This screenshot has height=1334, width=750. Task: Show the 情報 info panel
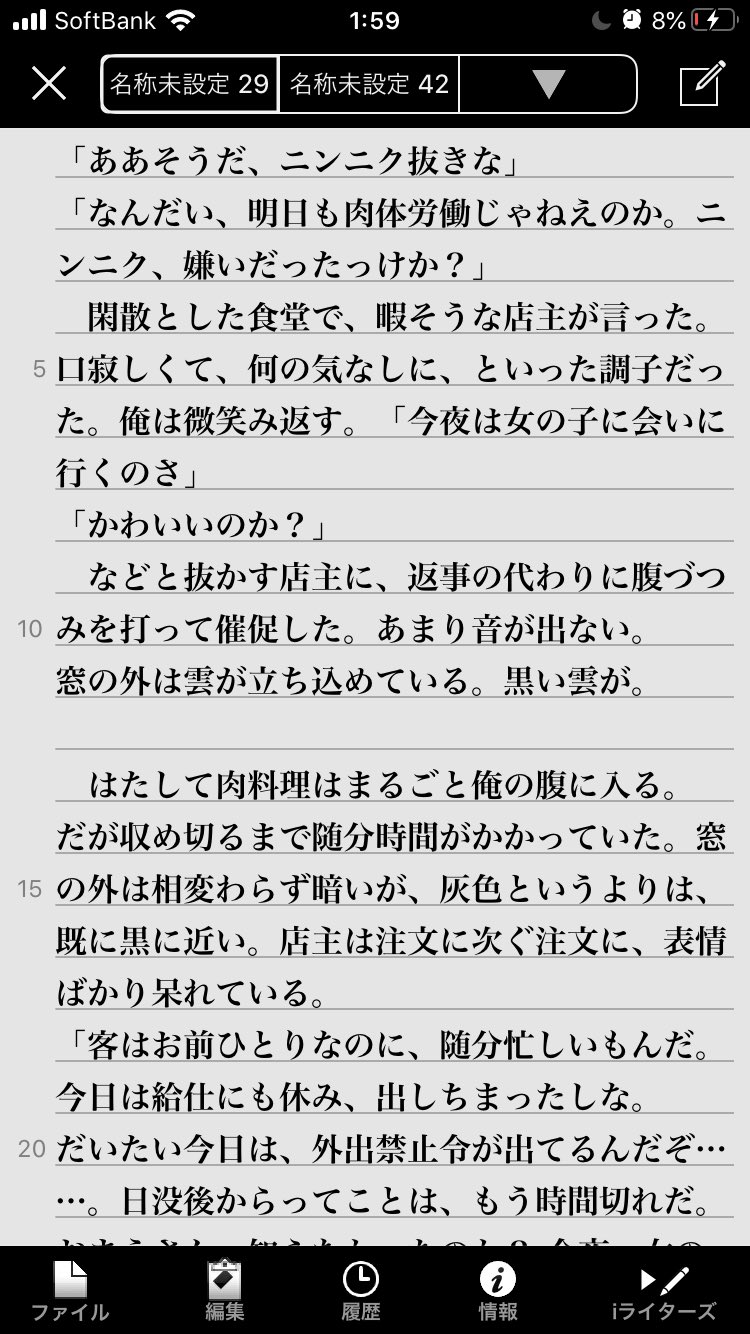(497, 1290)
